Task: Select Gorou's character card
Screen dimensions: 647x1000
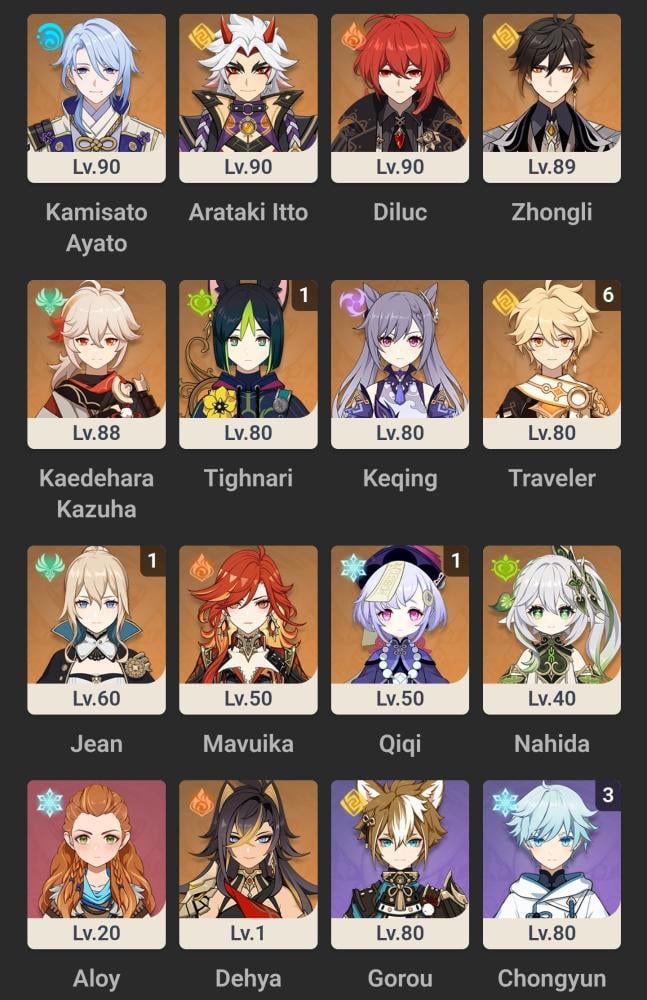Action: tap(400, 864)
